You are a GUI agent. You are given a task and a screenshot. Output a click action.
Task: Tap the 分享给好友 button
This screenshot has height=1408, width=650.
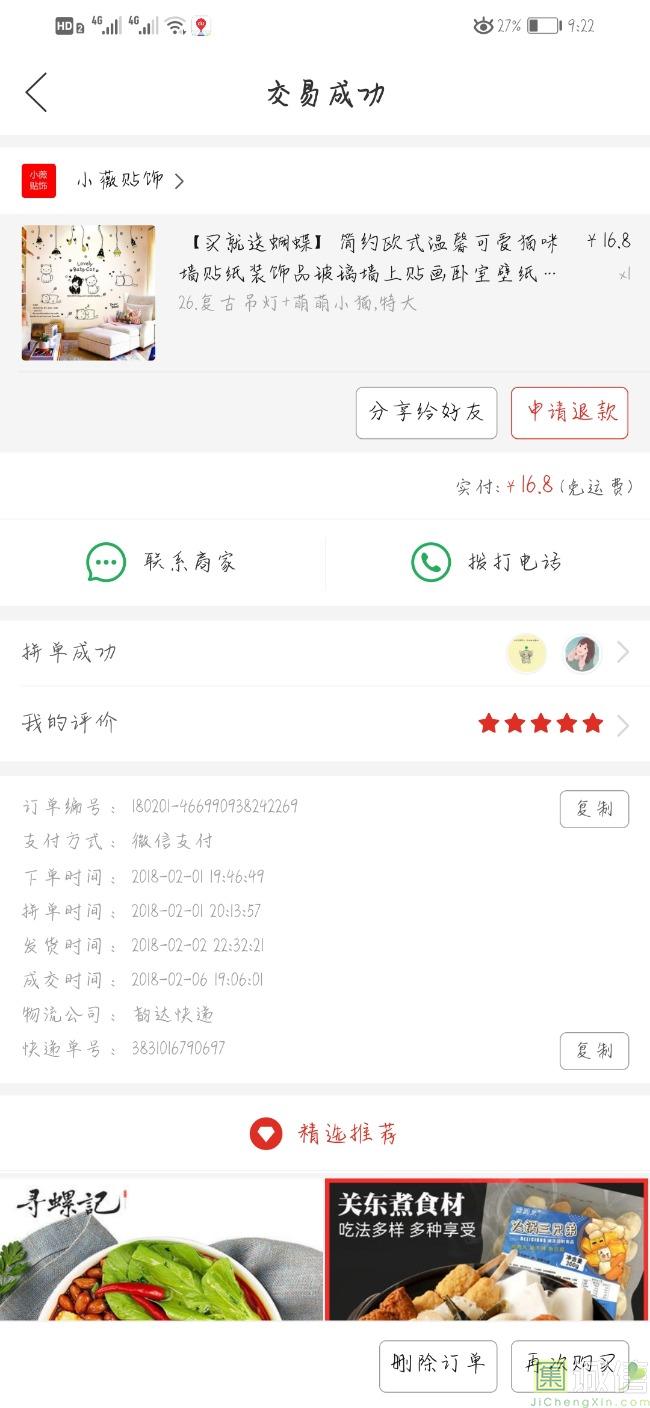click(x=426, y=413)
